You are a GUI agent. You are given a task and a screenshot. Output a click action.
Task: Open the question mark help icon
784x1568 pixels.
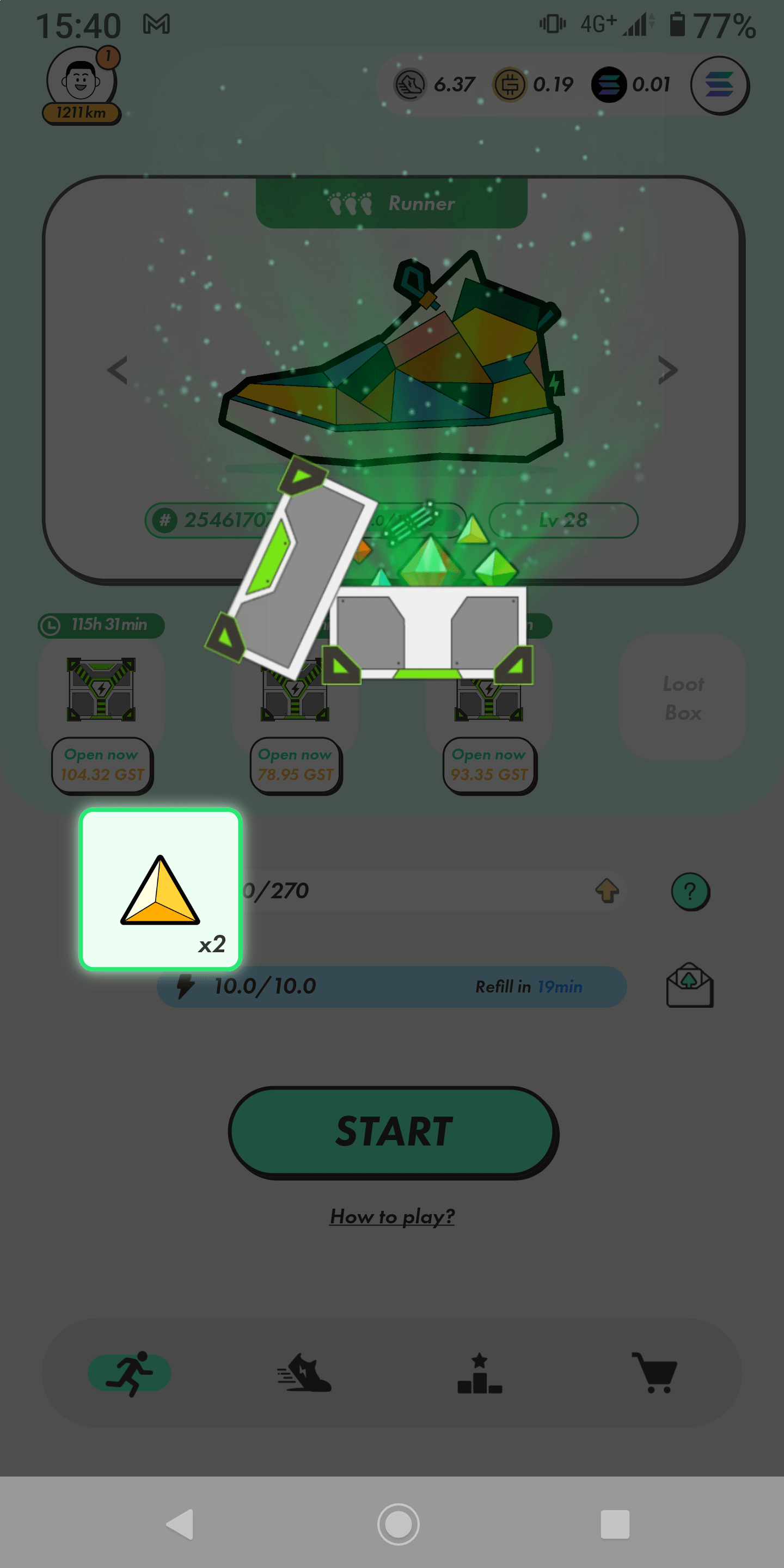click(690, 892)
